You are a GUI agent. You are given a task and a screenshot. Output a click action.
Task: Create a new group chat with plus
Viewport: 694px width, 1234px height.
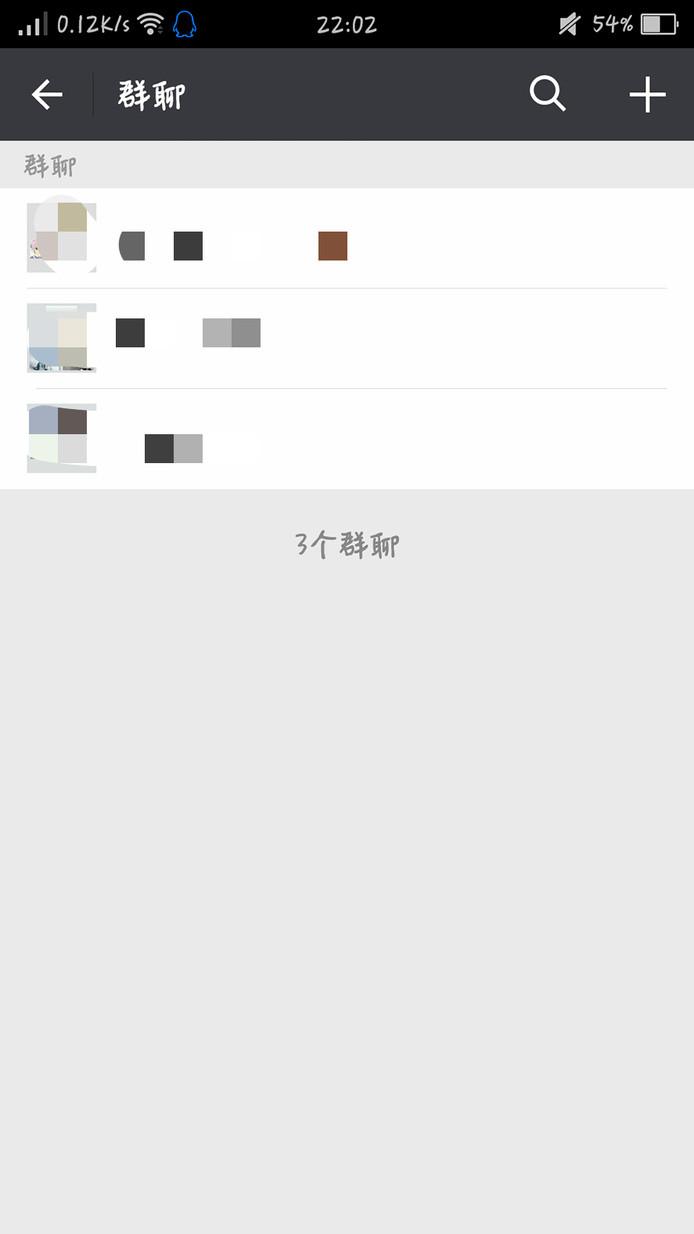coord(647,95)
